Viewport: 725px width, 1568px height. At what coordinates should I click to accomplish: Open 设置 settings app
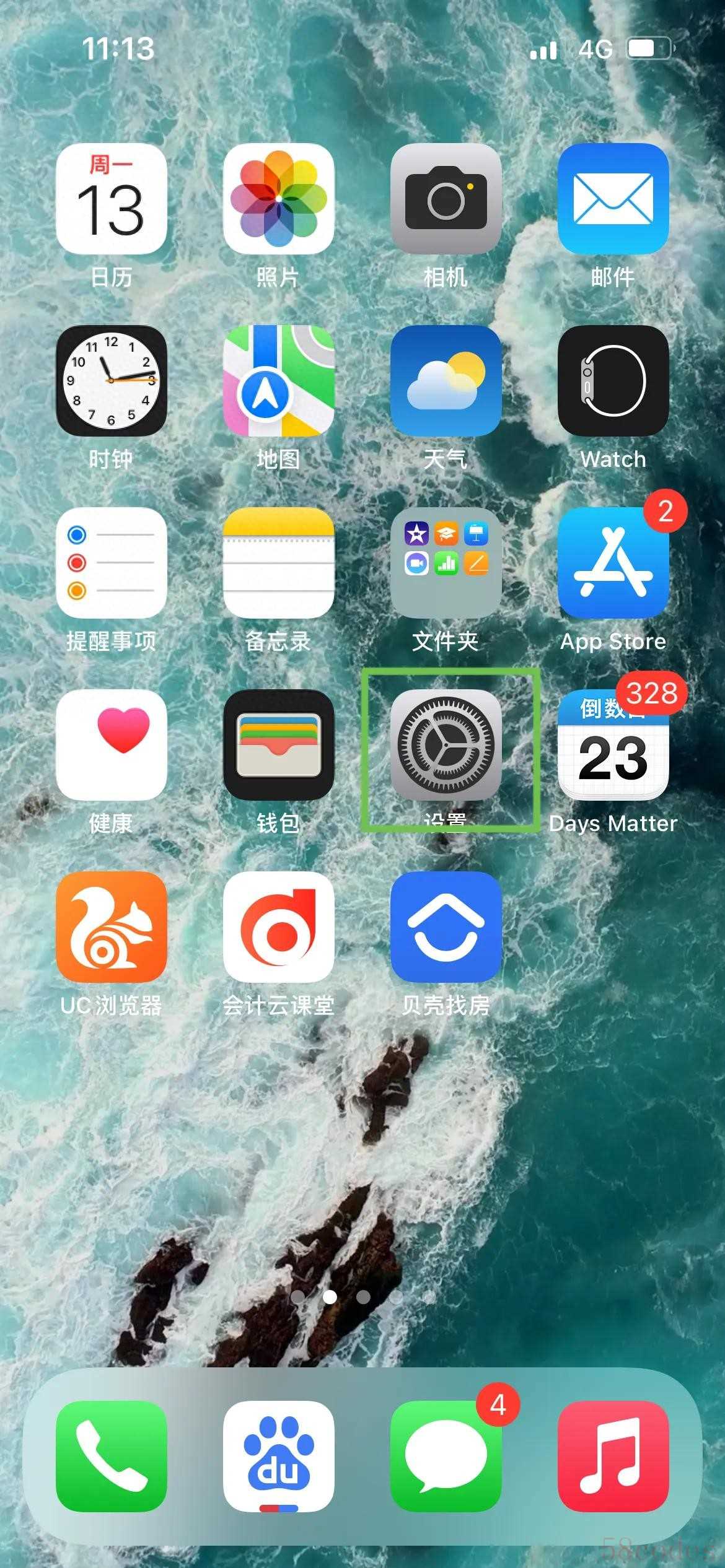[446, 744]
